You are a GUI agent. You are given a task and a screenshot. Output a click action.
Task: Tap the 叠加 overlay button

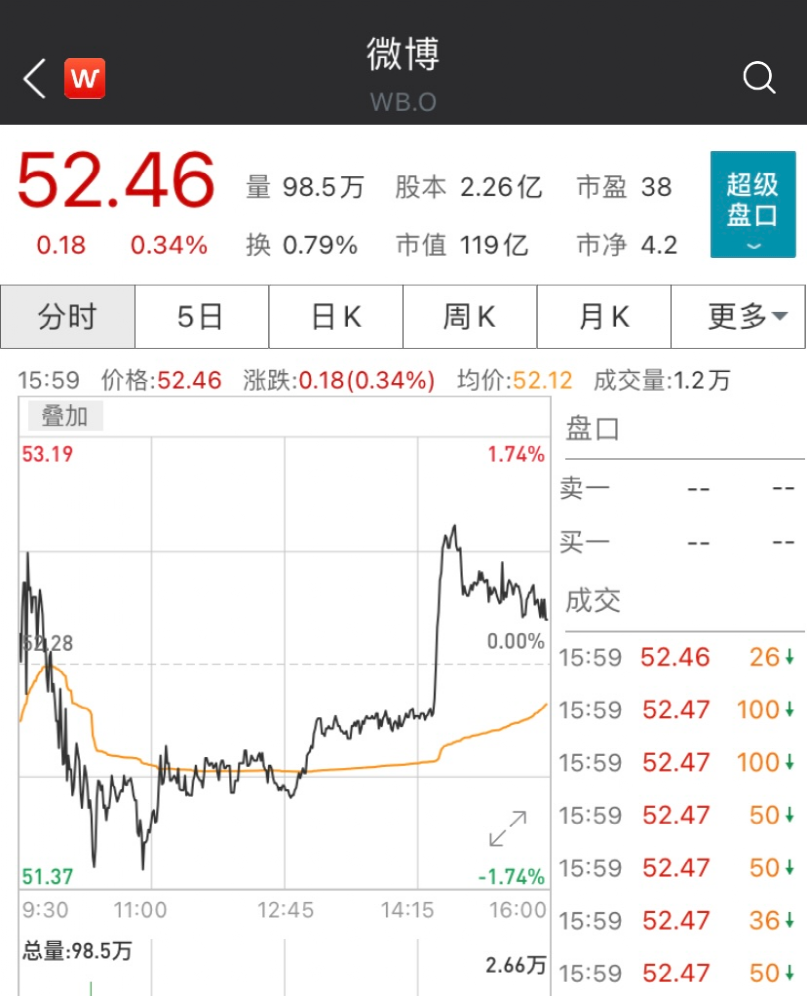tap(65, 416)
